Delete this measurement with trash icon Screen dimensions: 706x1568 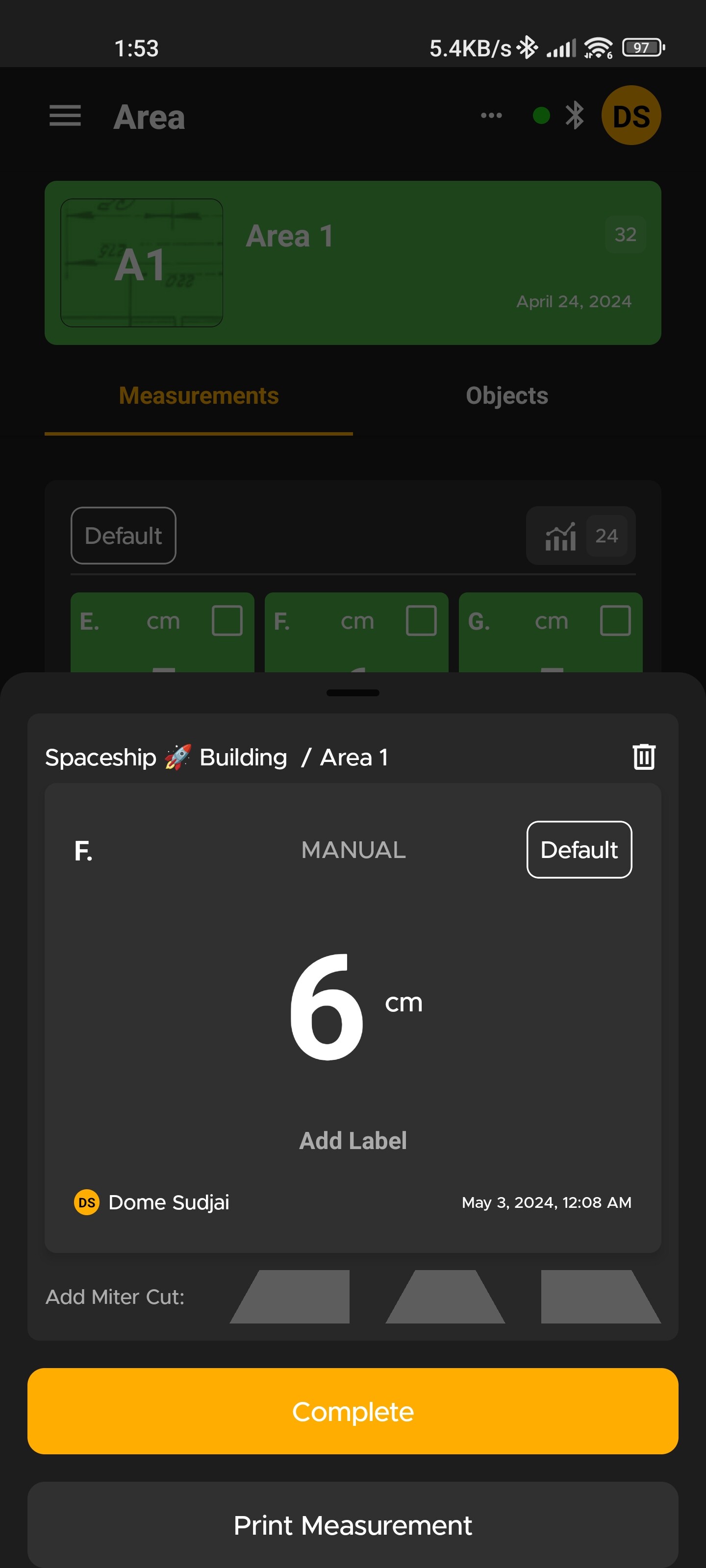point(643,757)
